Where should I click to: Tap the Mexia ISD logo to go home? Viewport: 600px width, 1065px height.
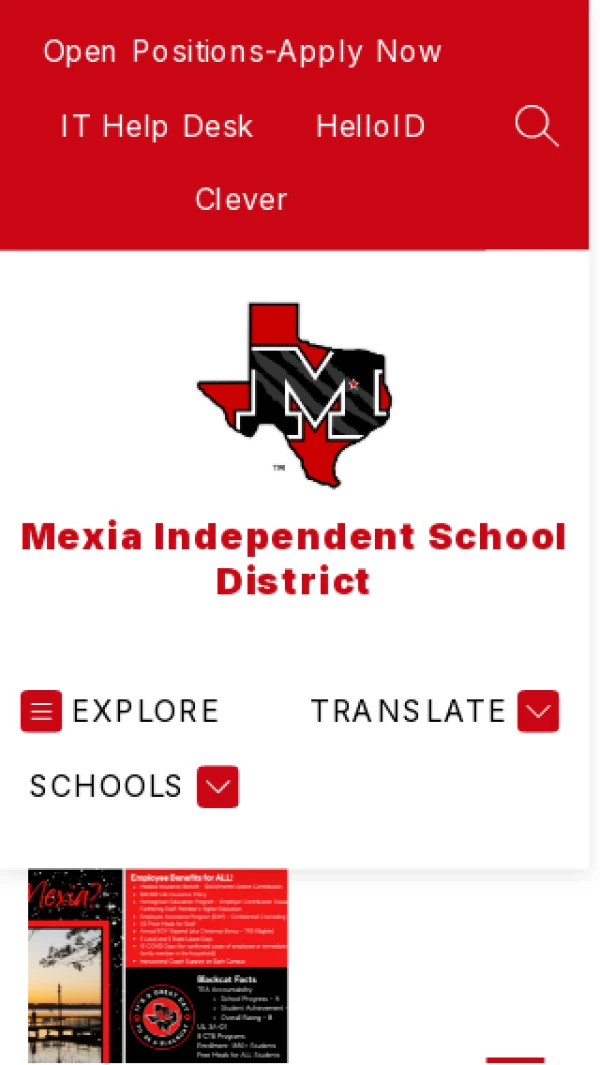point(294,393)
